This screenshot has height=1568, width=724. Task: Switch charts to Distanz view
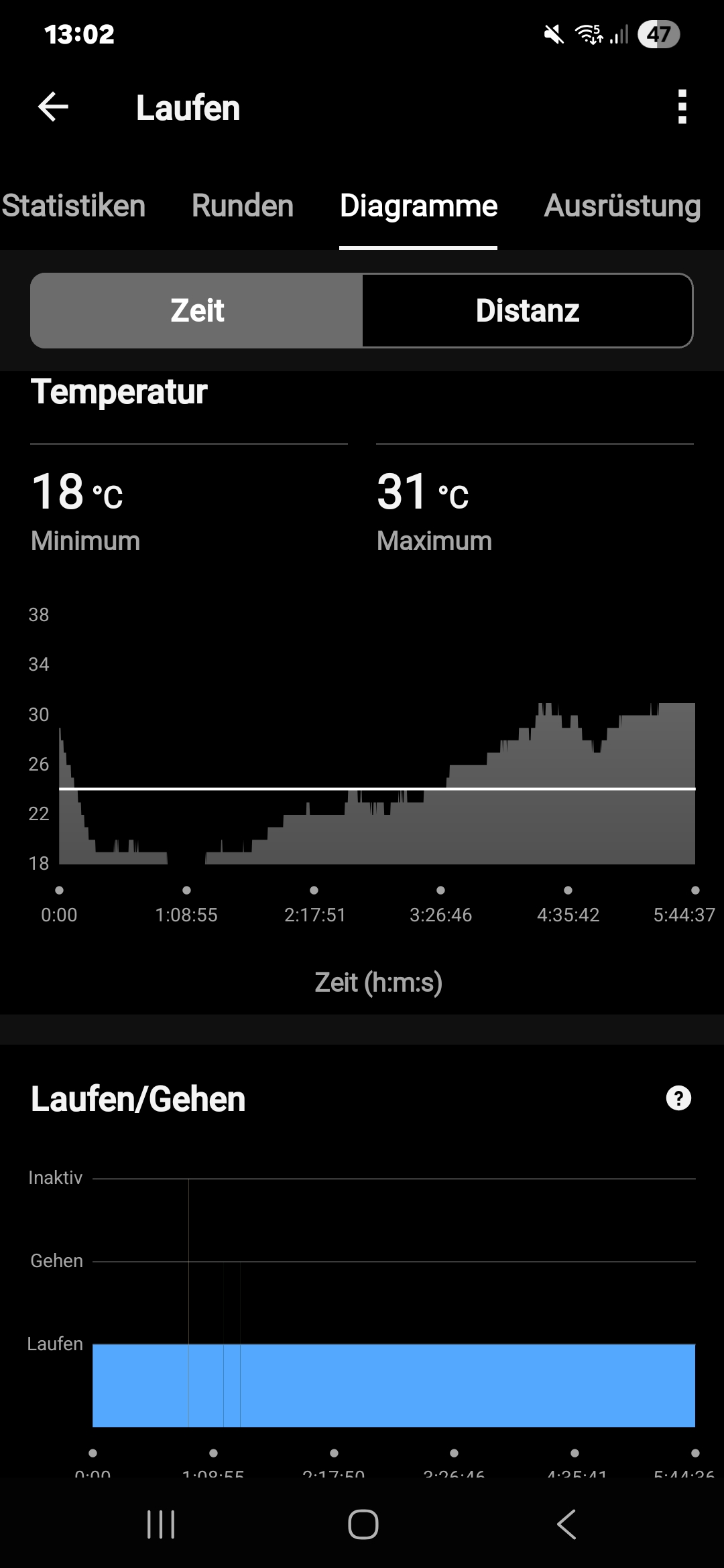tap(527, 310)
